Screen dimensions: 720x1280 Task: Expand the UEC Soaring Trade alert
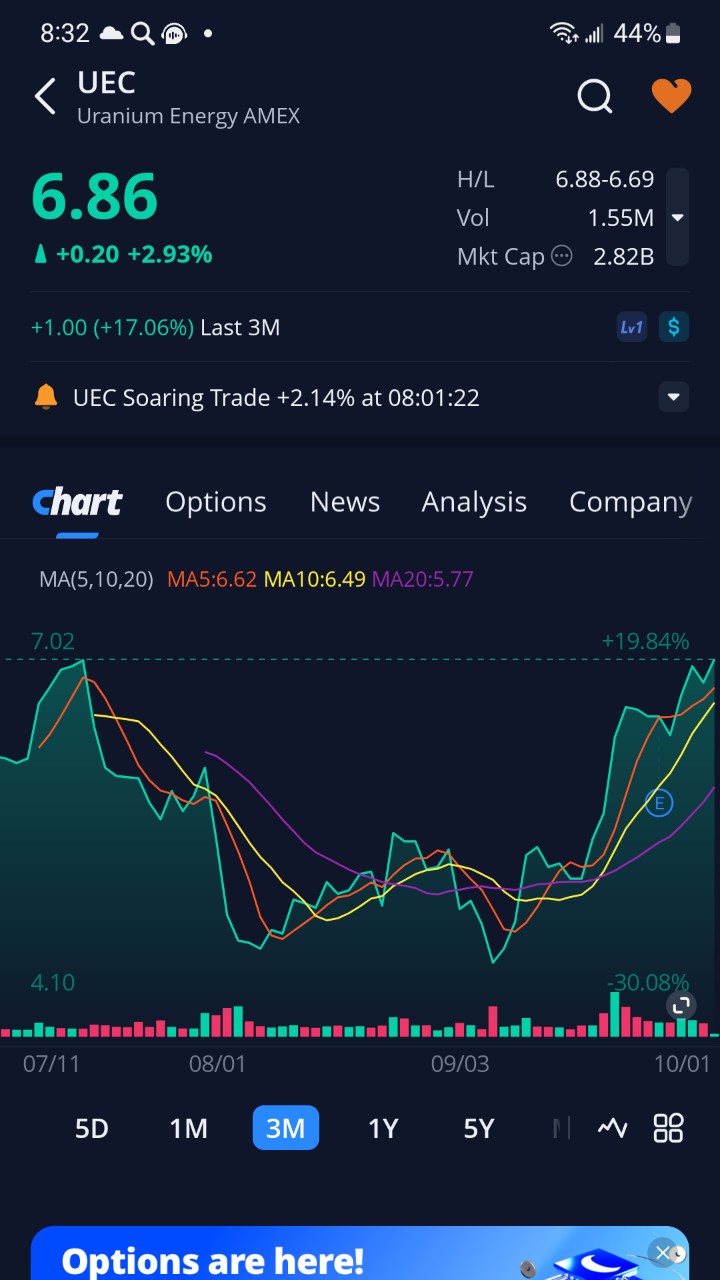tap(674, 397)
